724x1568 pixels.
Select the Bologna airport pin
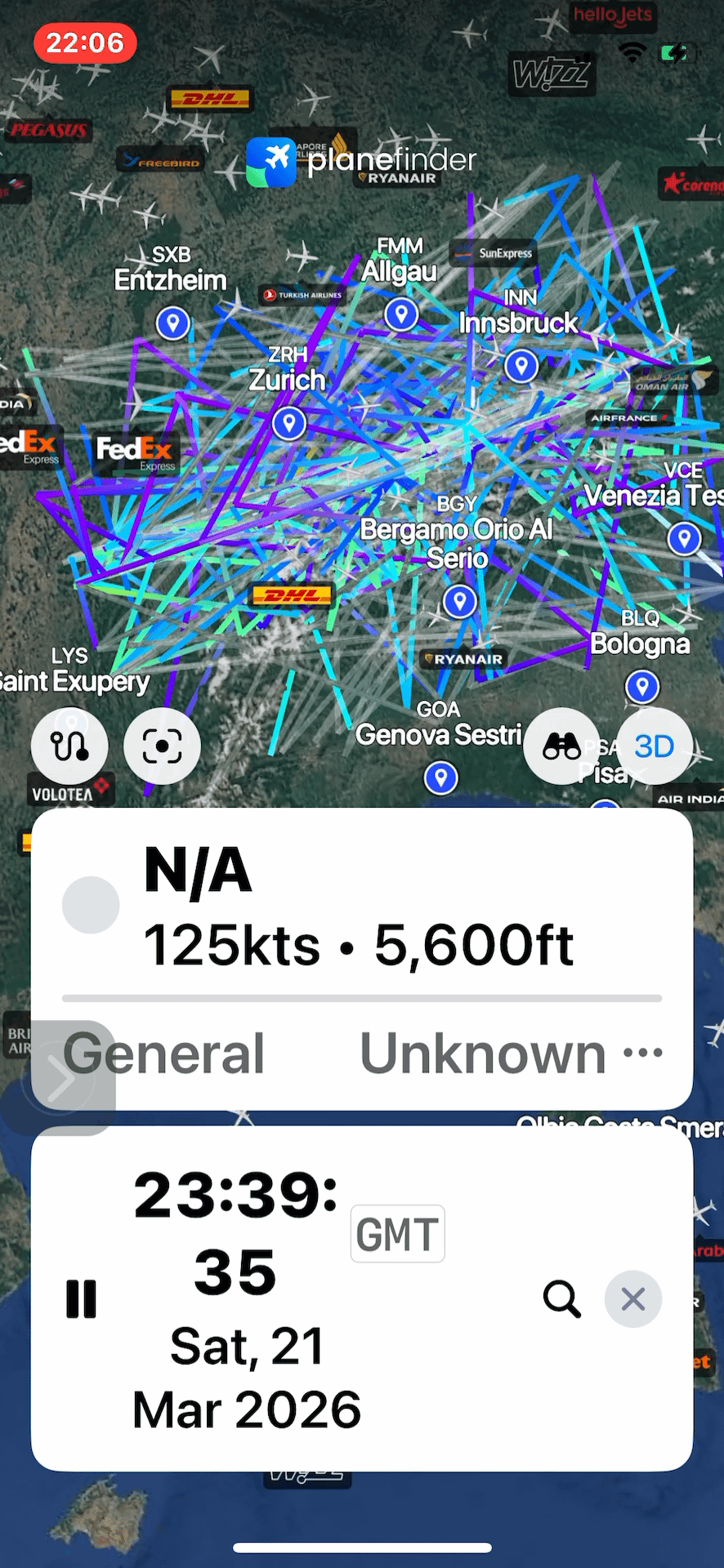click(642, 686)
